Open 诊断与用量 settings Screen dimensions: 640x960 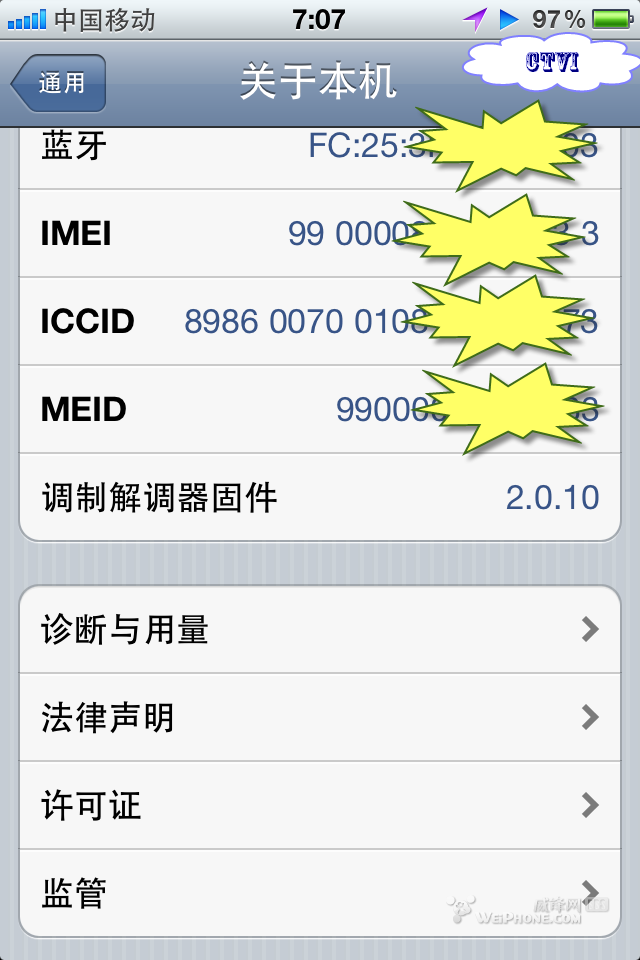point(320,630)
